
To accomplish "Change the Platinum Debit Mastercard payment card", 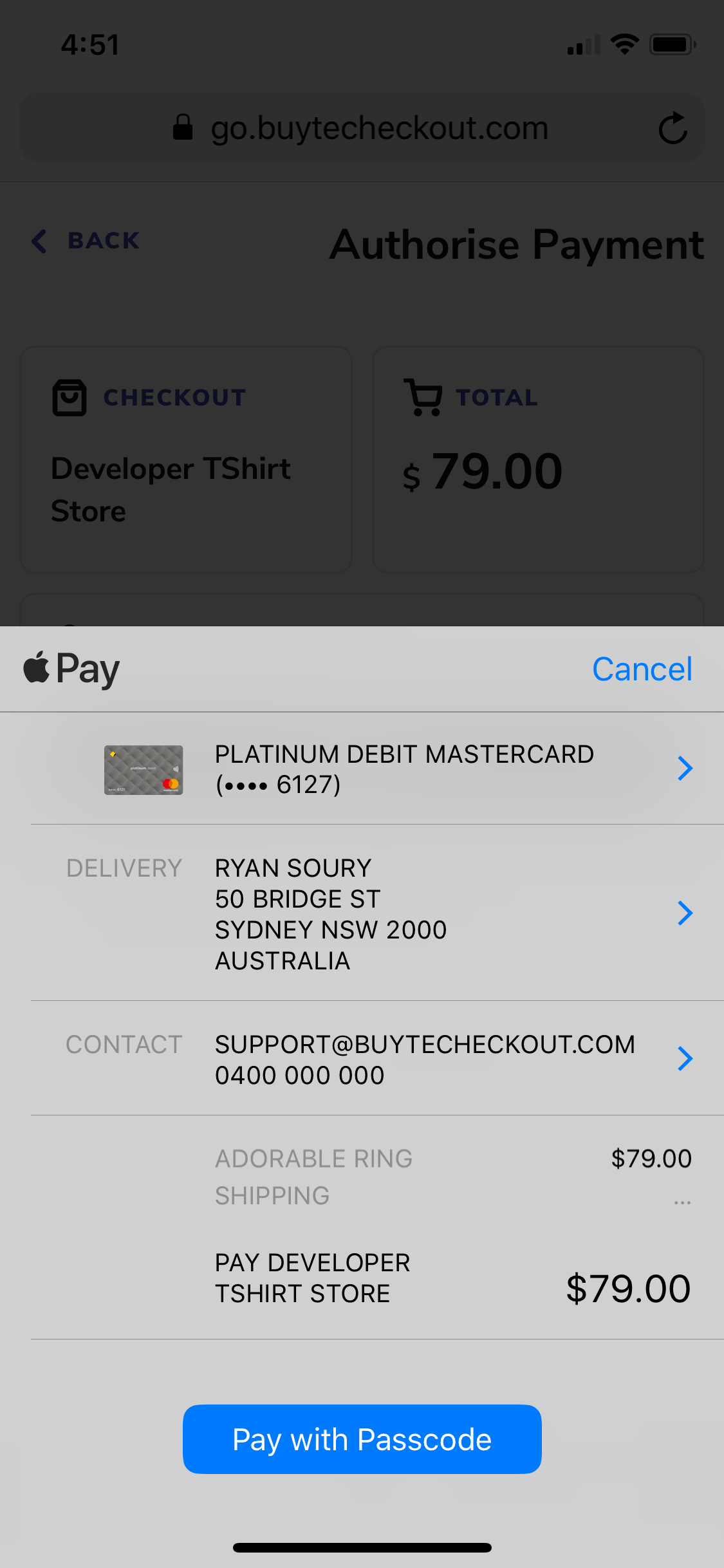I will 362,769.
